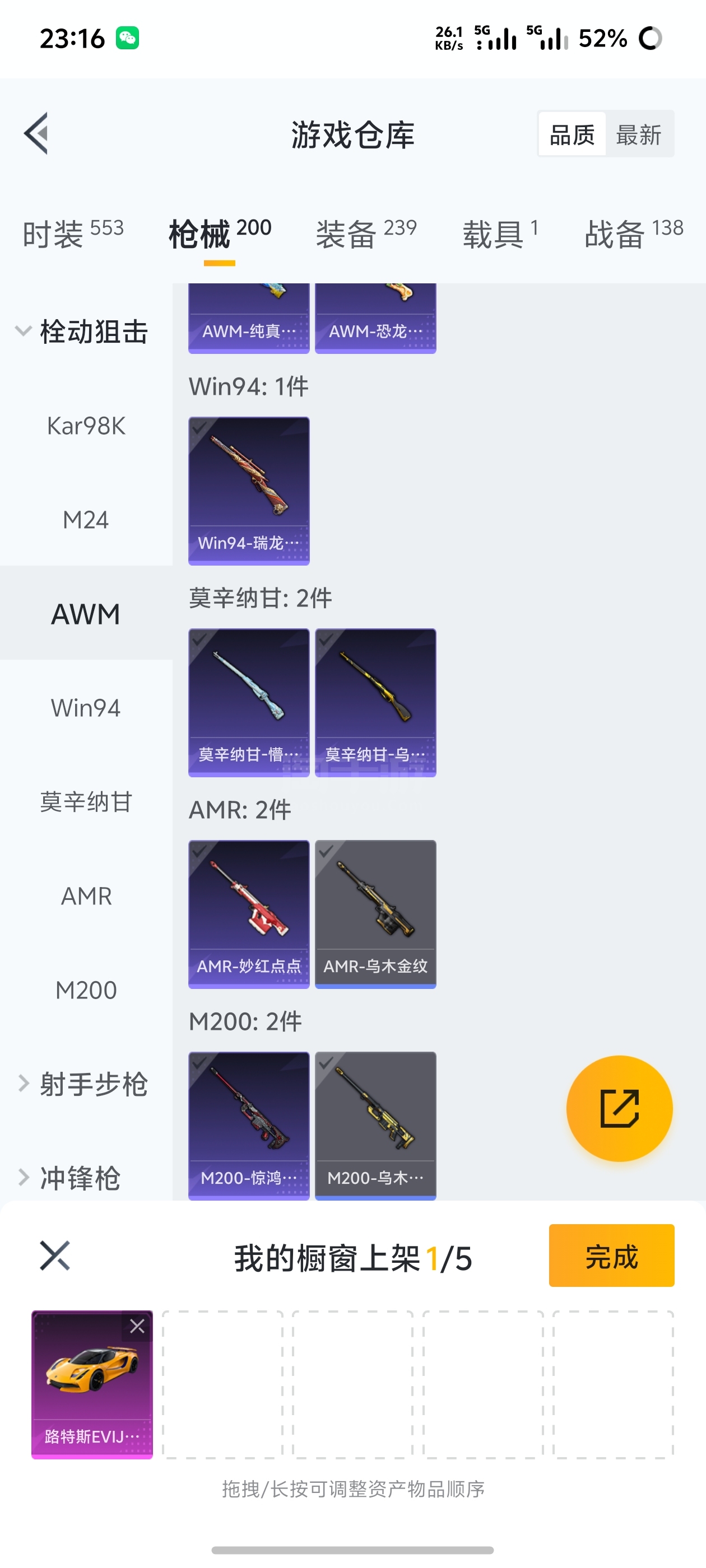Switch to the 时装 tab
This screenshot has height=1568, width=706.
[73, 233]
